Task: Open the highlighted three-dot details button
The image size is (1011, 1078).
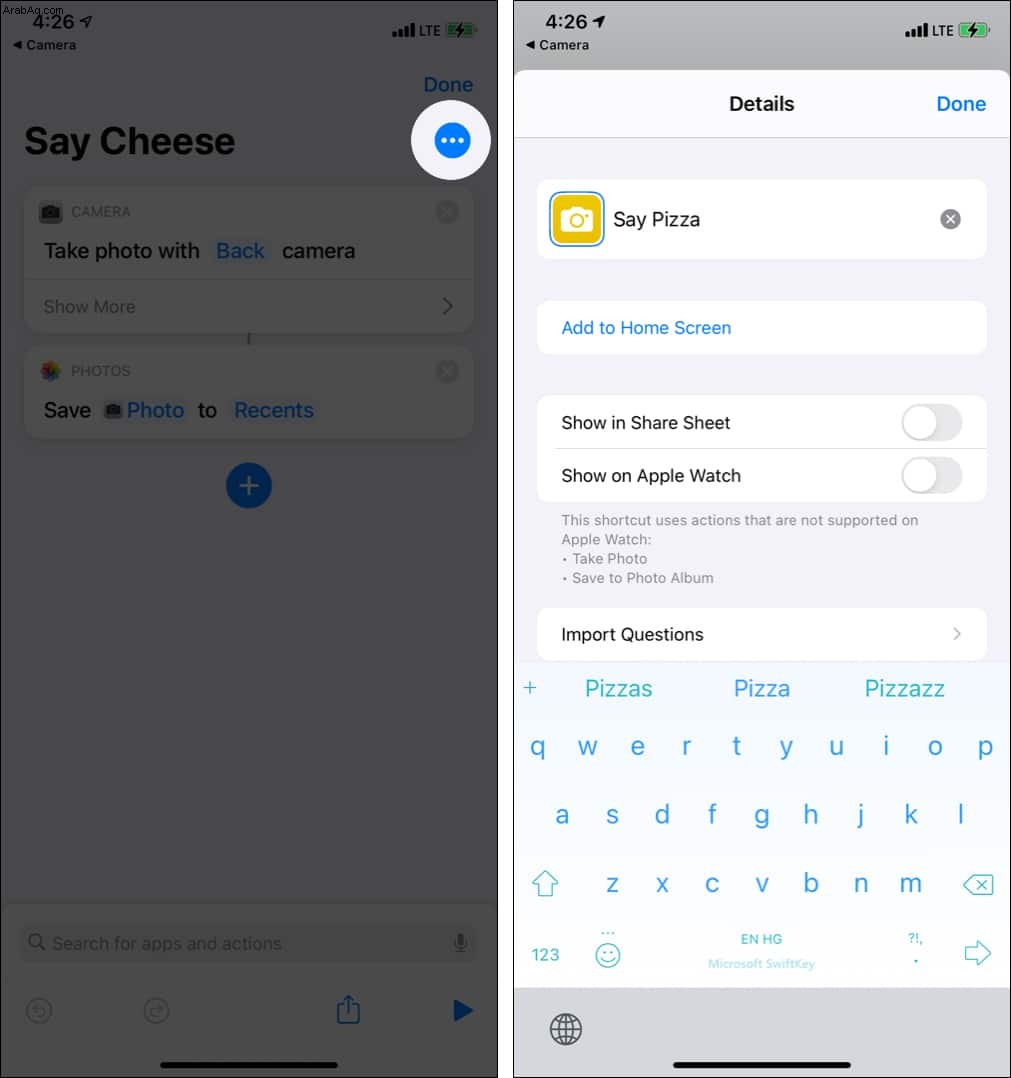Action: (x=452, y=141)
